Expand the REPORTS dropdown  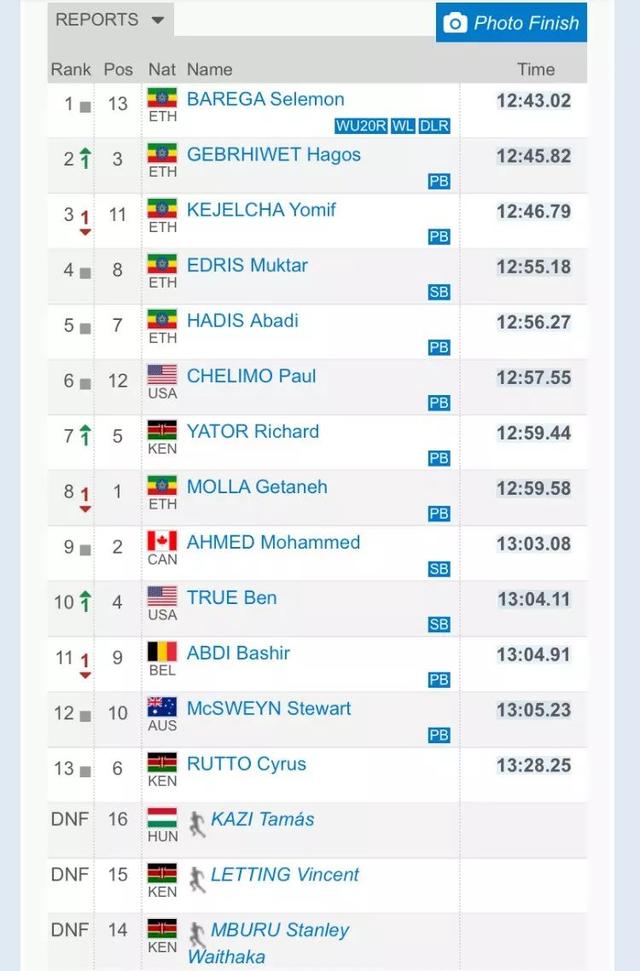point(110,20)
